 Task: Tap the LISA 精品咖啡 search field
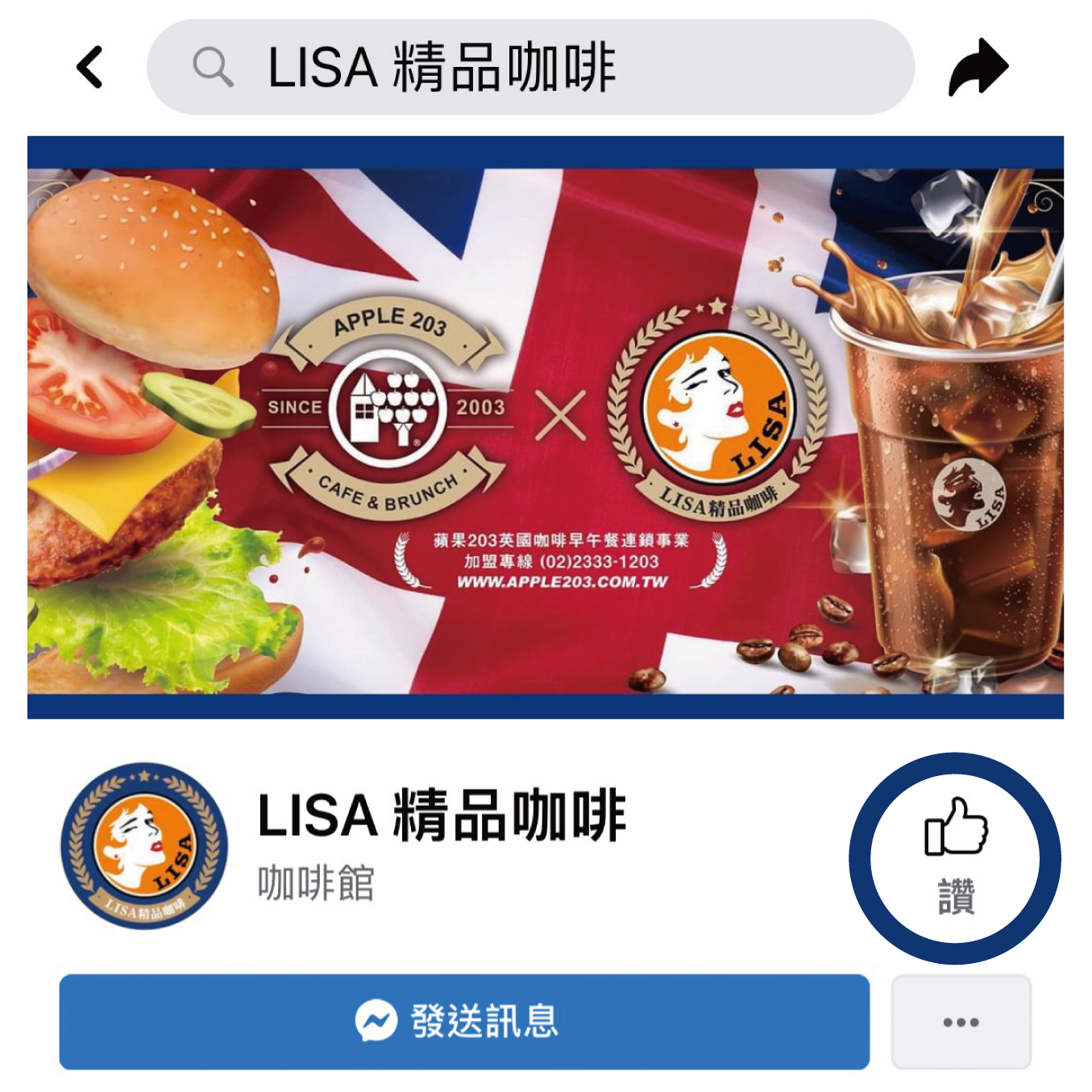tap(530, 67)
